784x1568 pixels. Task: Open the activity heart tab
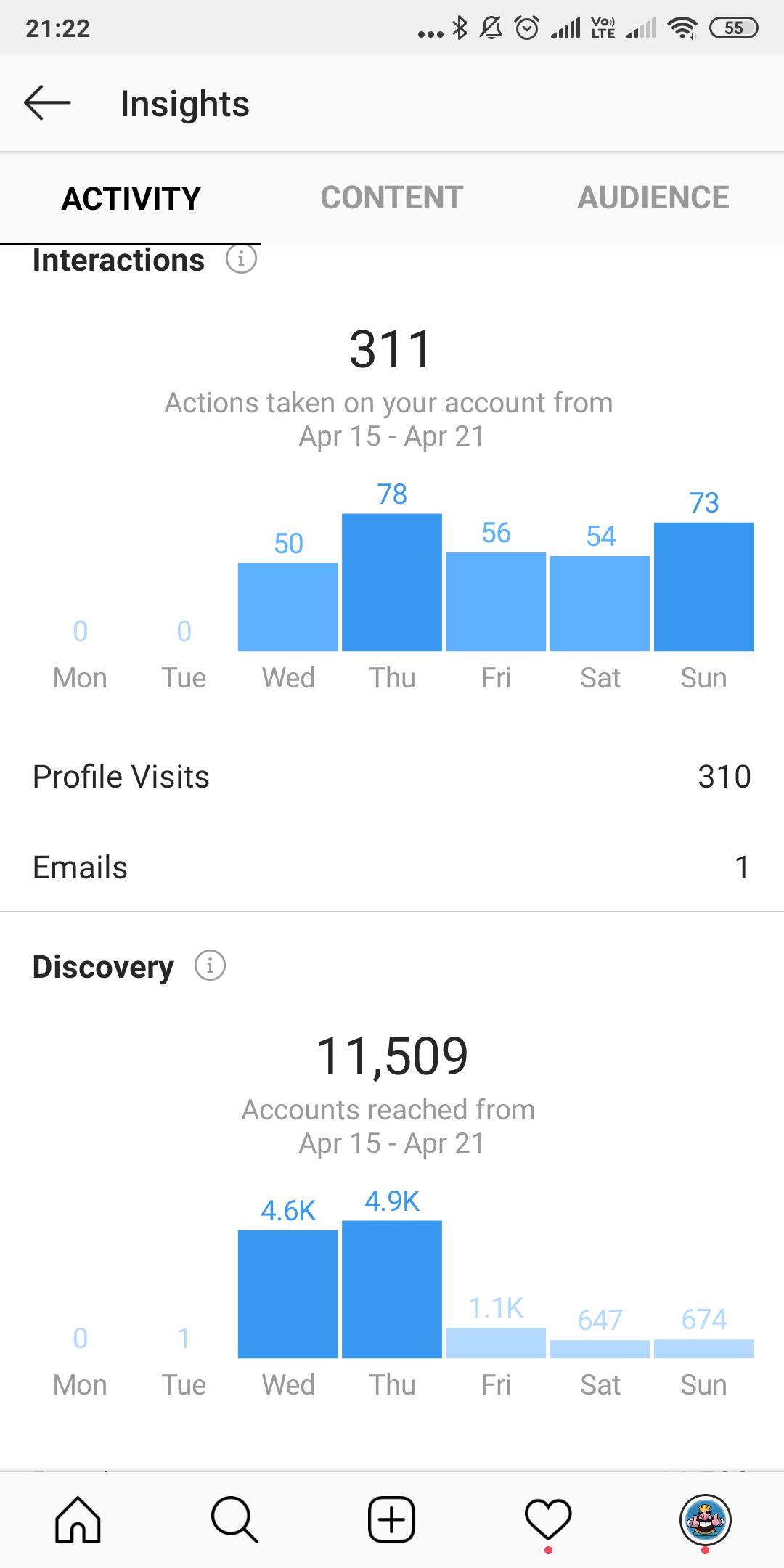pyautogui.click(x=549, y=1519)
